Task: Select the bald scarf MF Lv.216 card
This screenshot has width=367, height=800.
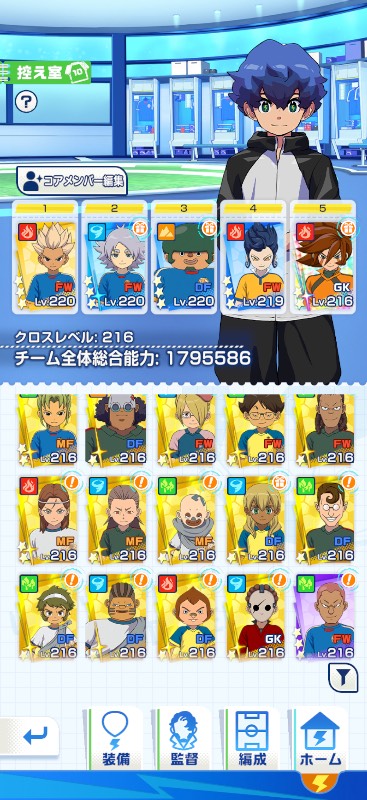Action: 185,519
